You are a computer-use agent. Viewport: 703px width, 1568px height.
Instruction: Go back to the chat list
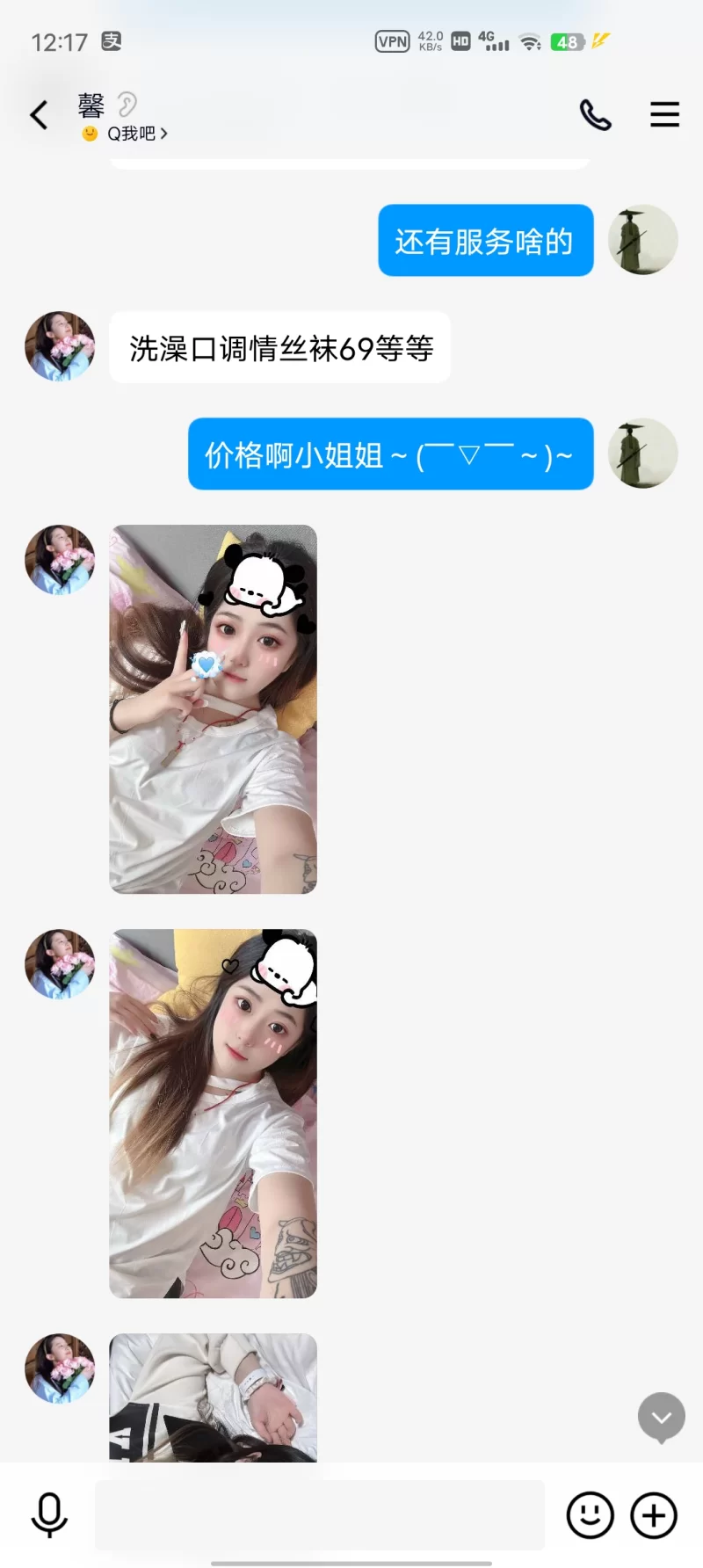coord(39,115)
